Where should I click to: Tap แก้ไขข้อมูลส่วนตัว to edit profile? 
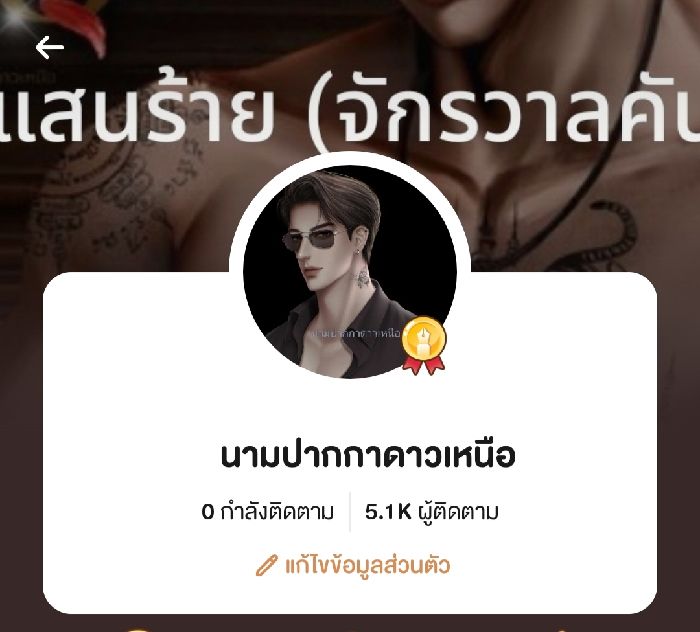[x=354, y=566]
